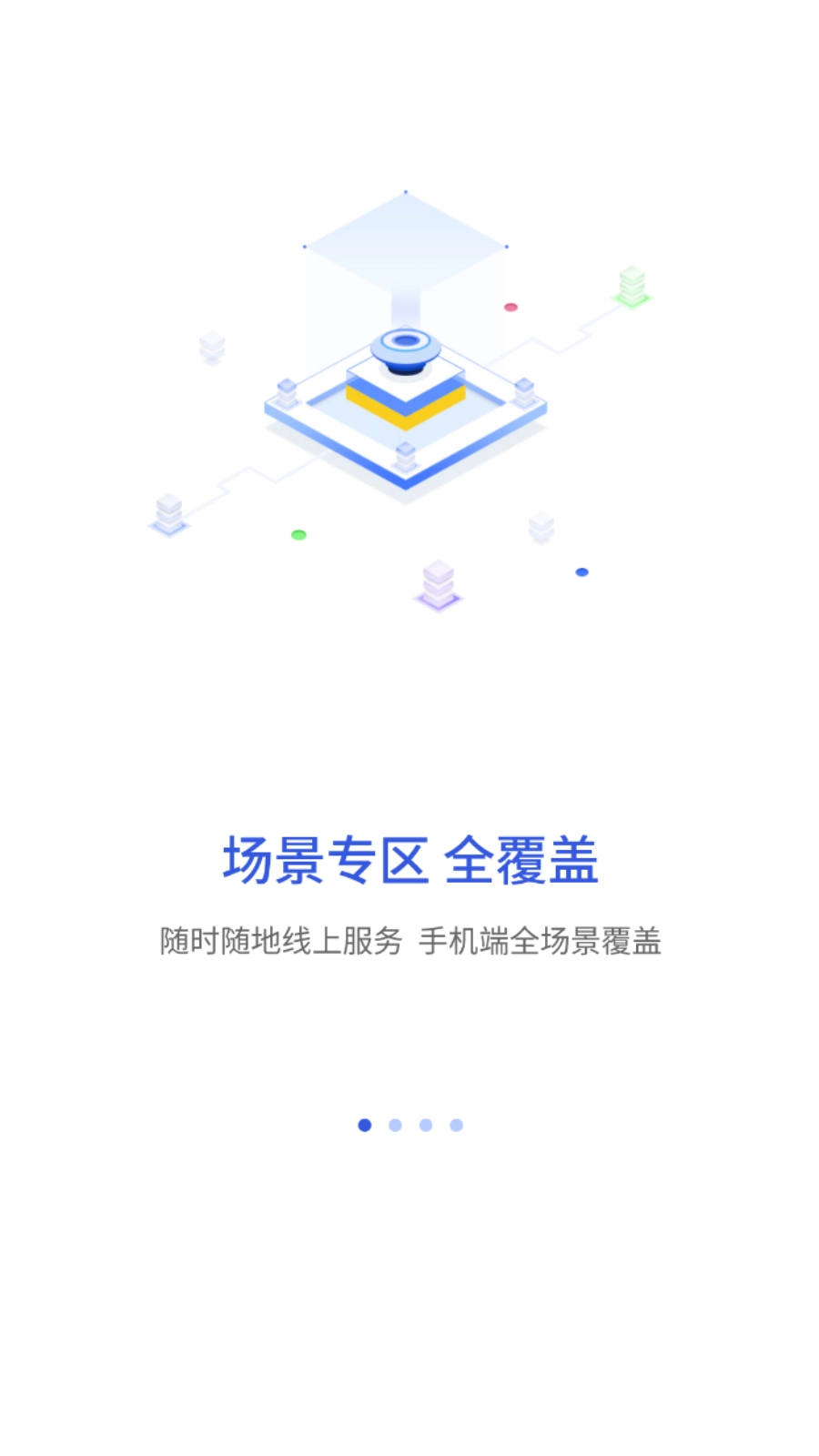This screenshot has height=1456, width=819.
Task: Jump to the second onboarding page dot
Action: click(395, 1125)
